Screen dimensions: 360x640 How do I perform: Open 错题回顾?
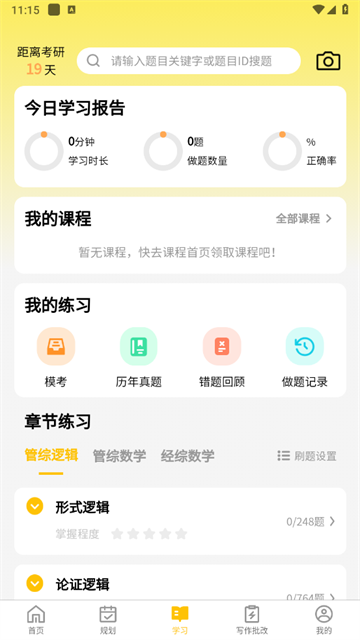pyautogui.click(x=222, y=358)
